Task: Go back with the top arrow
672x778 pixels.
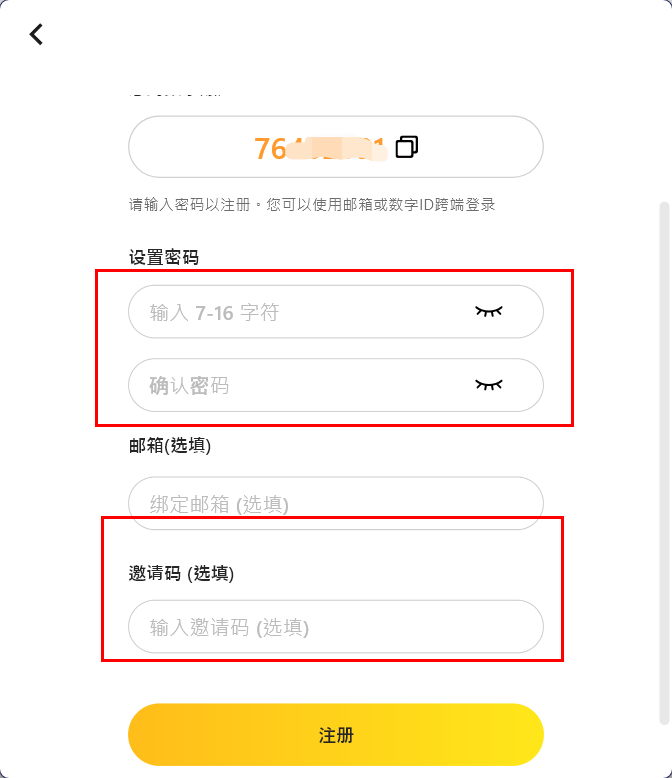Action: tap(37, 34)
